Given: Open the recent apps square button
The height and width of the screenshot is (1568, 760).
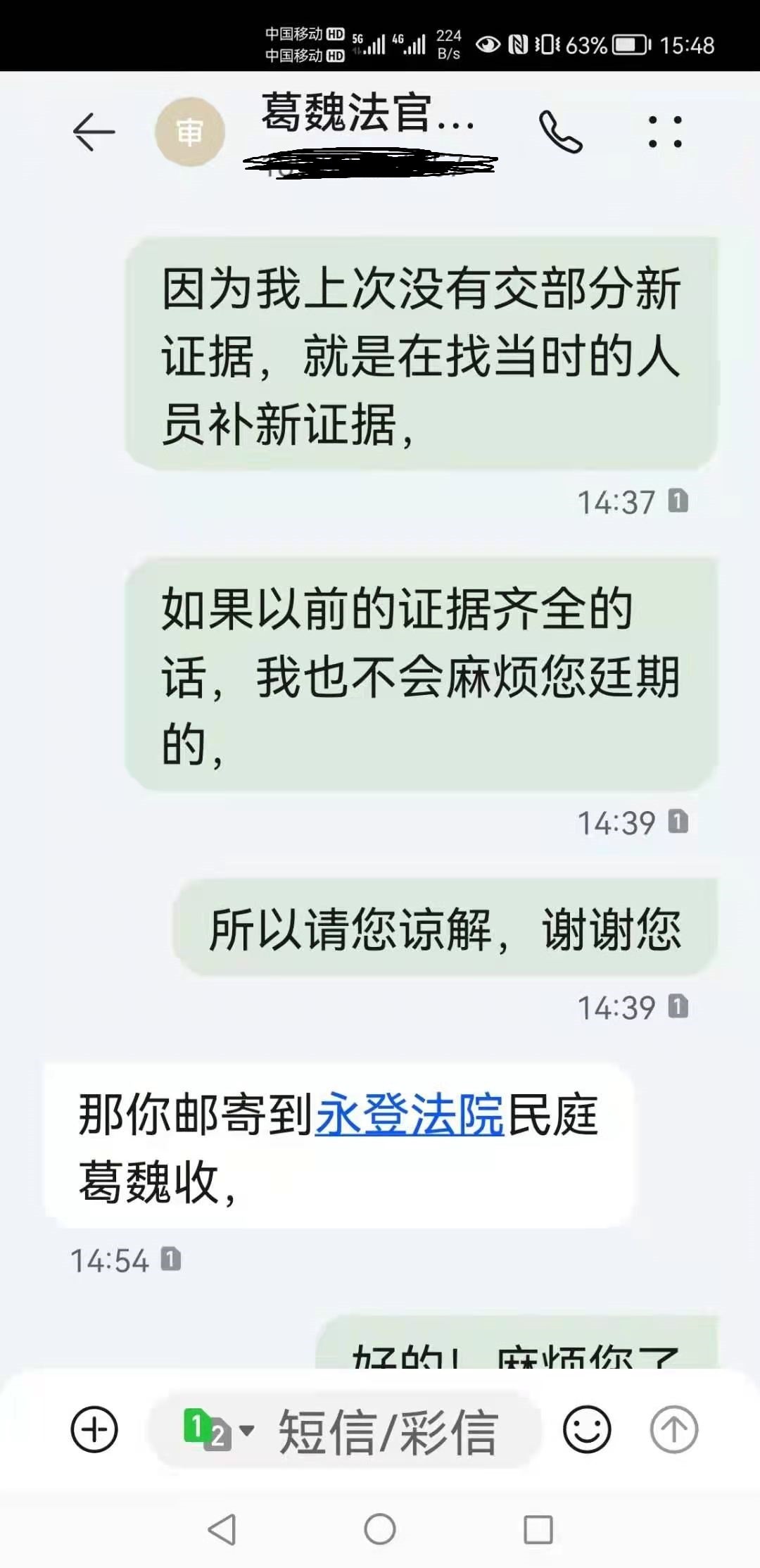Looking at the screenshot, I should click(538, 1529).
